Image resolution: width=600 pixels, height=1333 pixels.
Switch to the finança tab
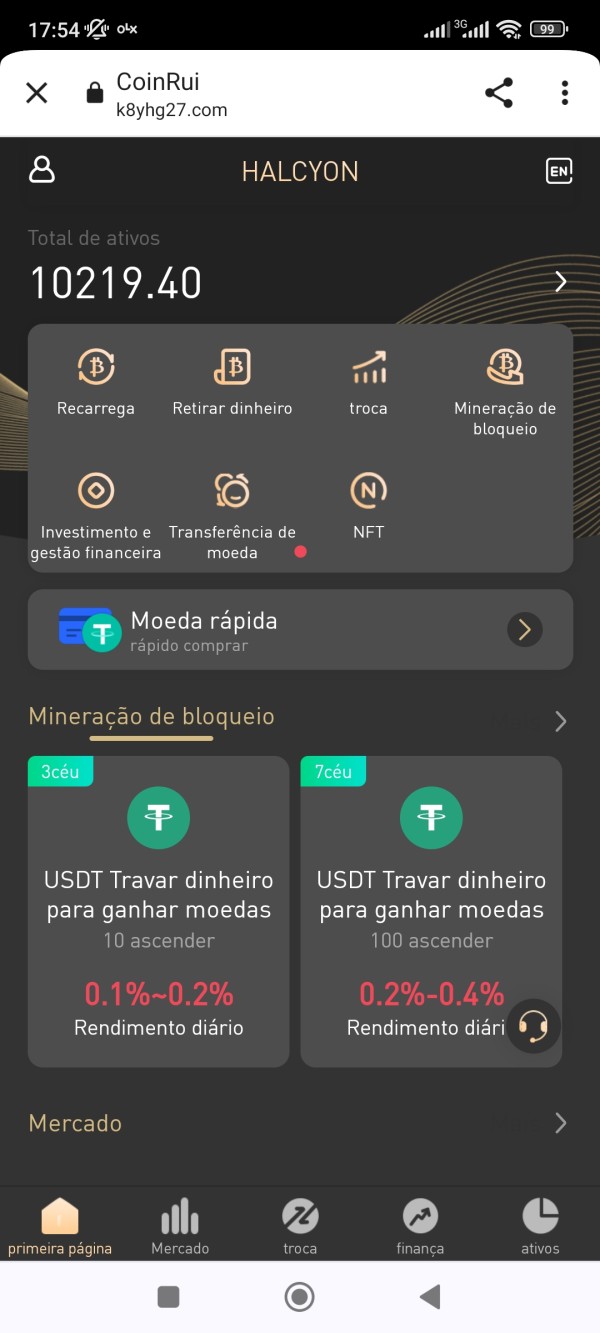tap(420, 1227)
